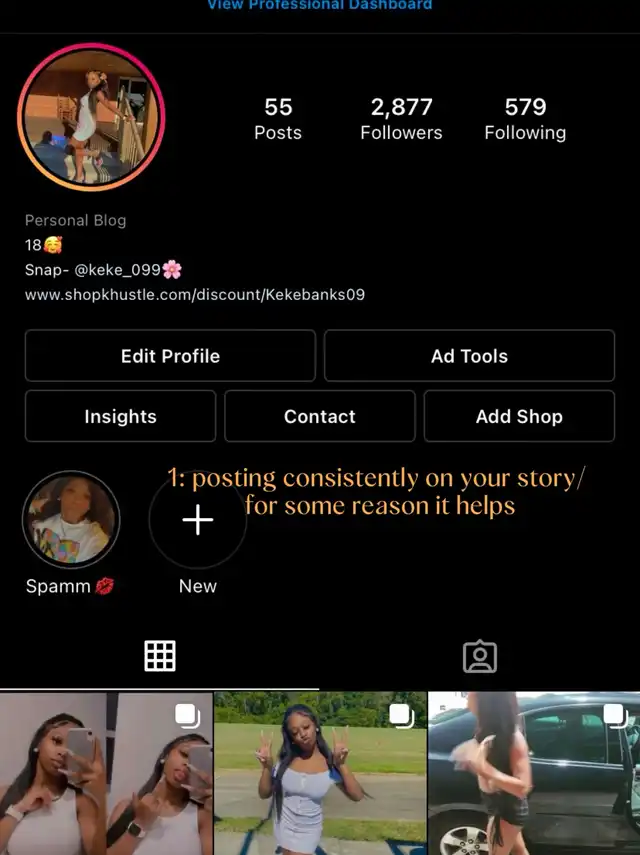The height and width of the screenshot is (855, 640).
Task: Switch to the tagged photos tab
Action: 480,656
